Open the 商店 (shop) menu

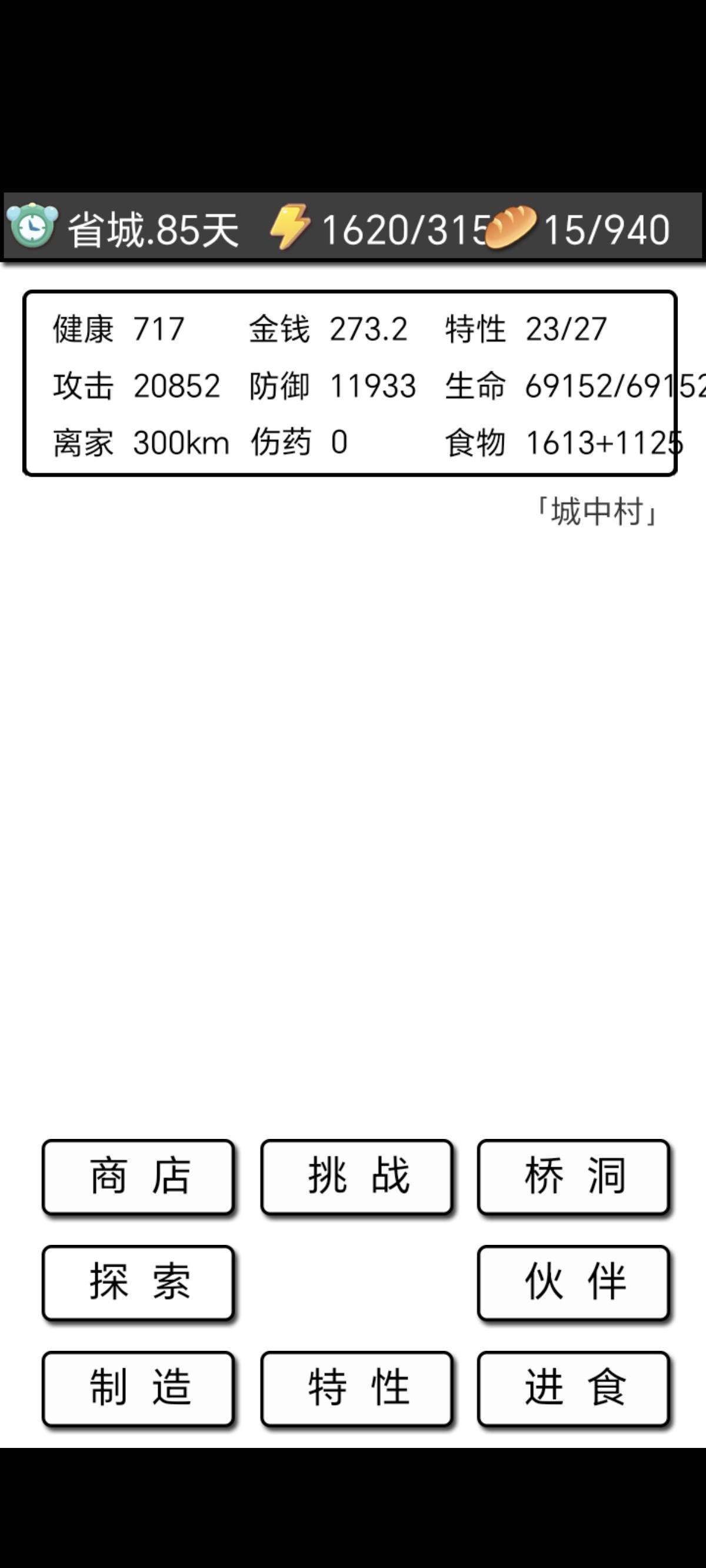(138, 1178)
